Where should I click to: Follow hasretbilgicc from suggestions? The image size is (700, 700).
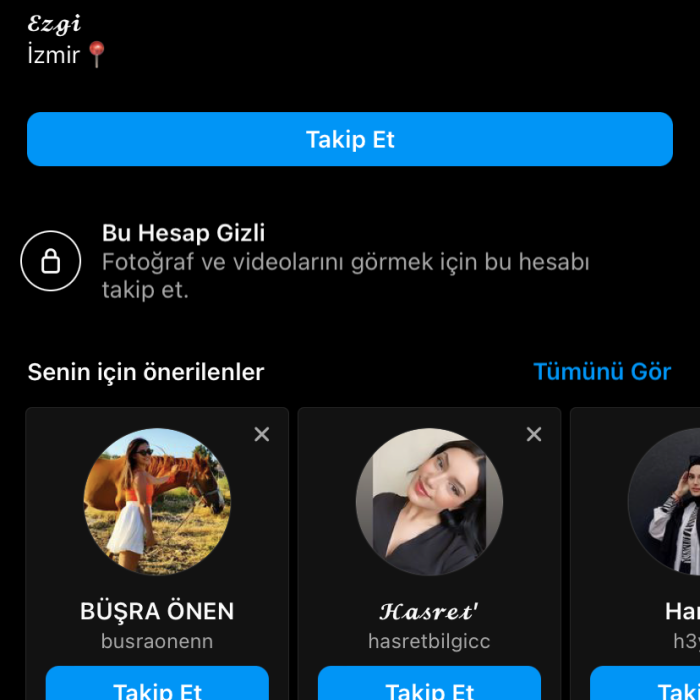(x=429, y=686)
